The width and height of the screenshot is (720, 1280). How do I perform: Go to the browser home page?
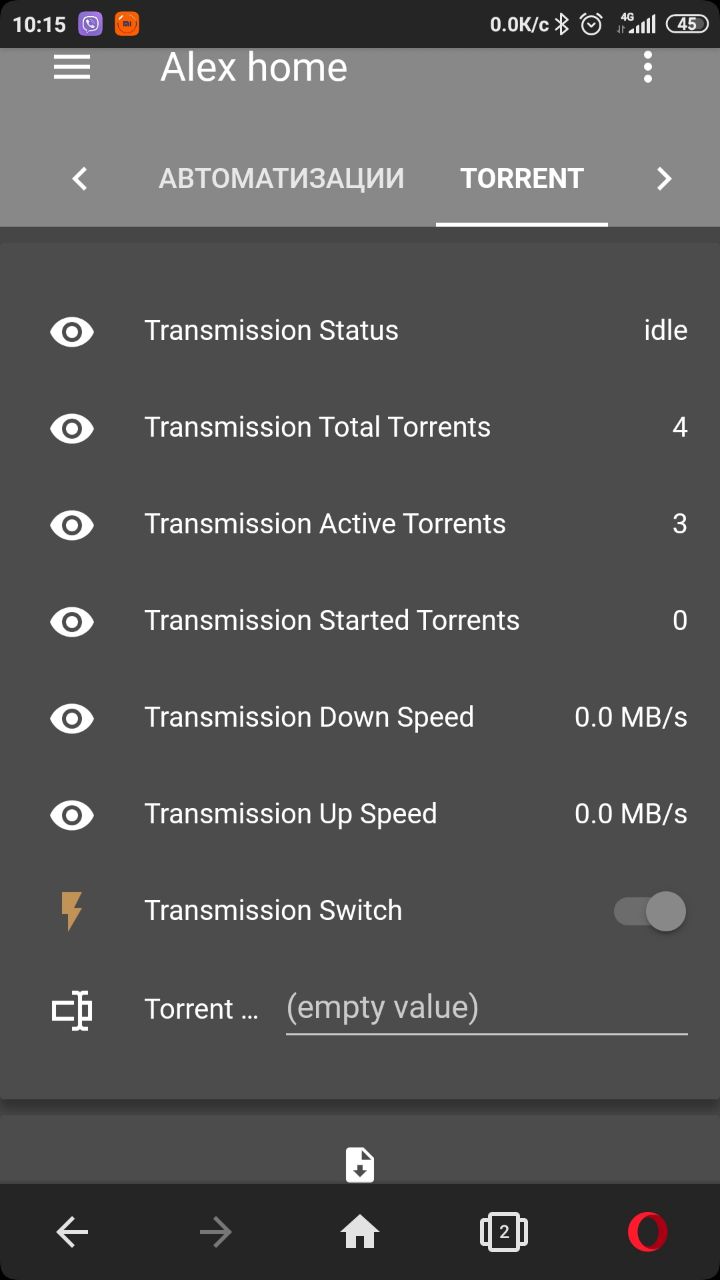(360, 1232)
